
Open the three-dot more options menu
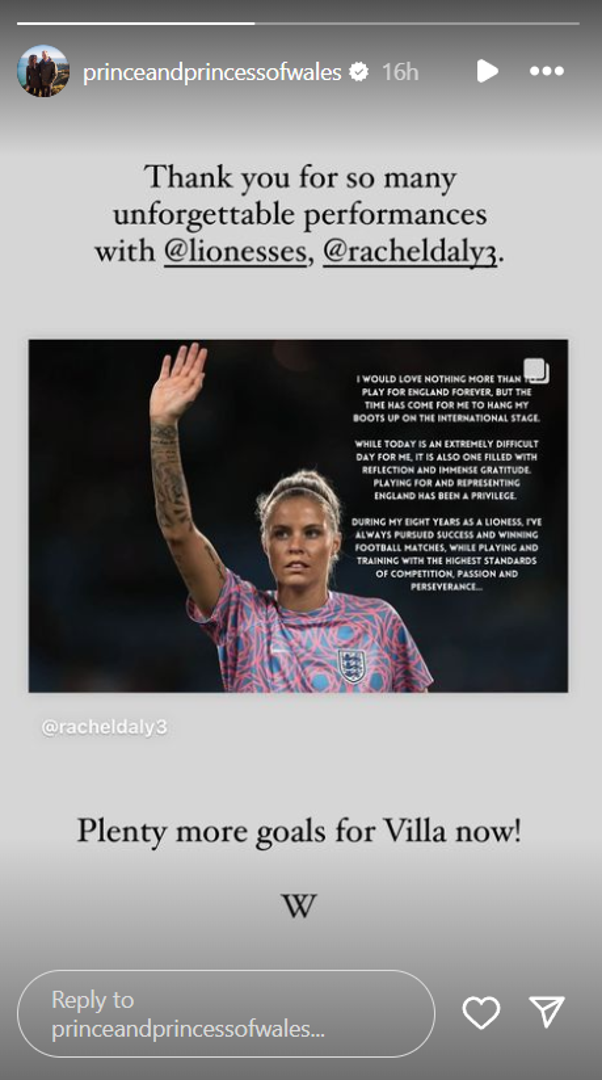click(x=547, y=71)
